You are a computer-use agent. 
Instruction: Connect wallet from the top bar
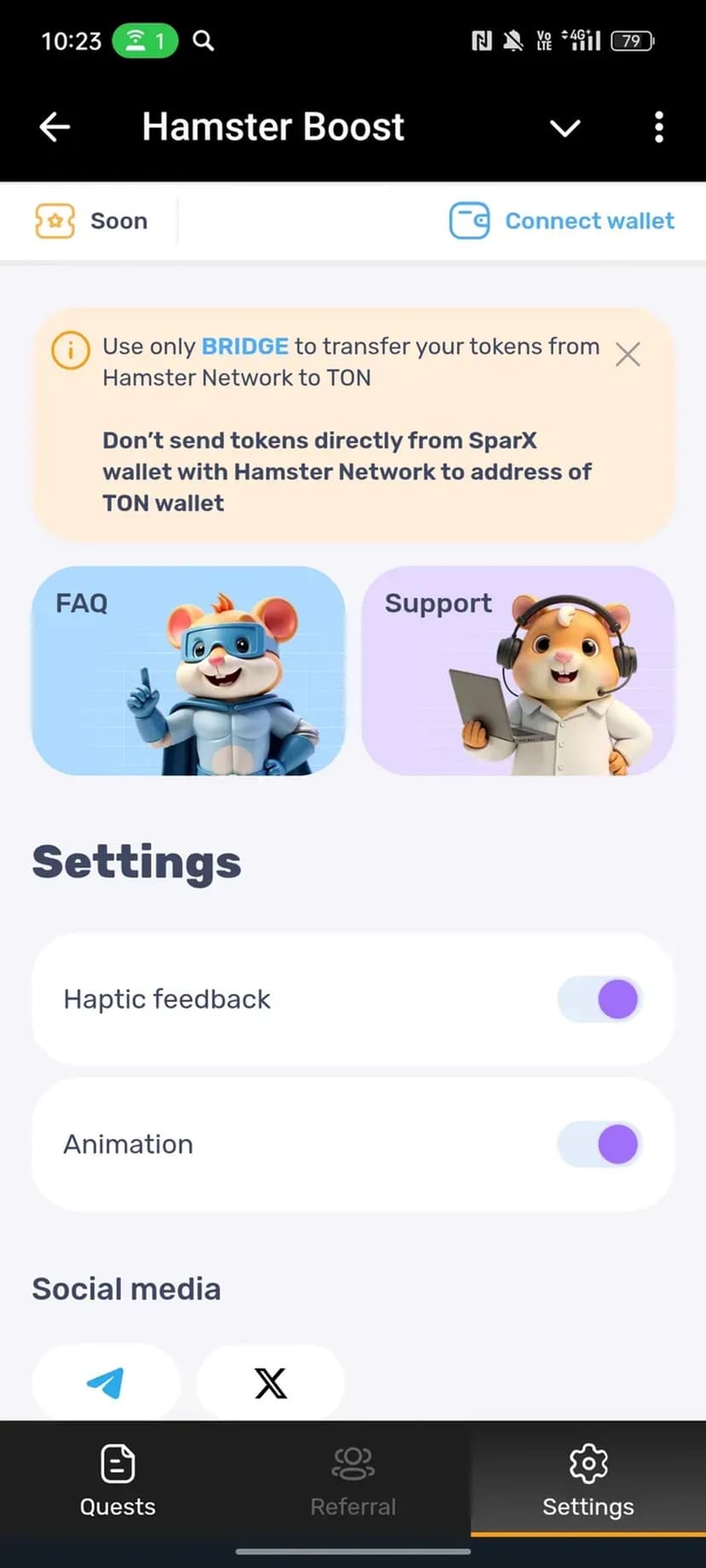tap(563, 222)
